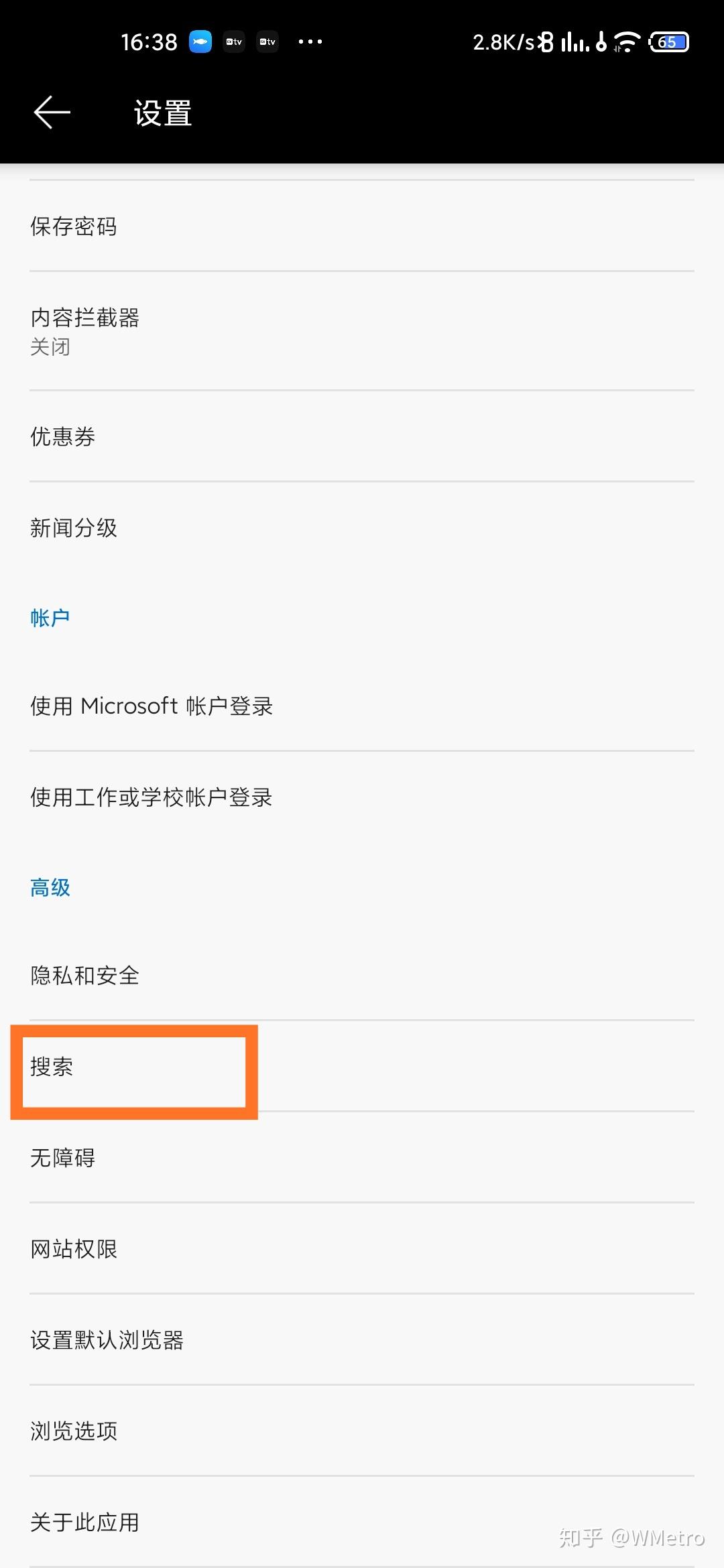Open the 搜索 settings row
The height and width of the screenshot is (1568, 724).
(x=362, y=1066)
